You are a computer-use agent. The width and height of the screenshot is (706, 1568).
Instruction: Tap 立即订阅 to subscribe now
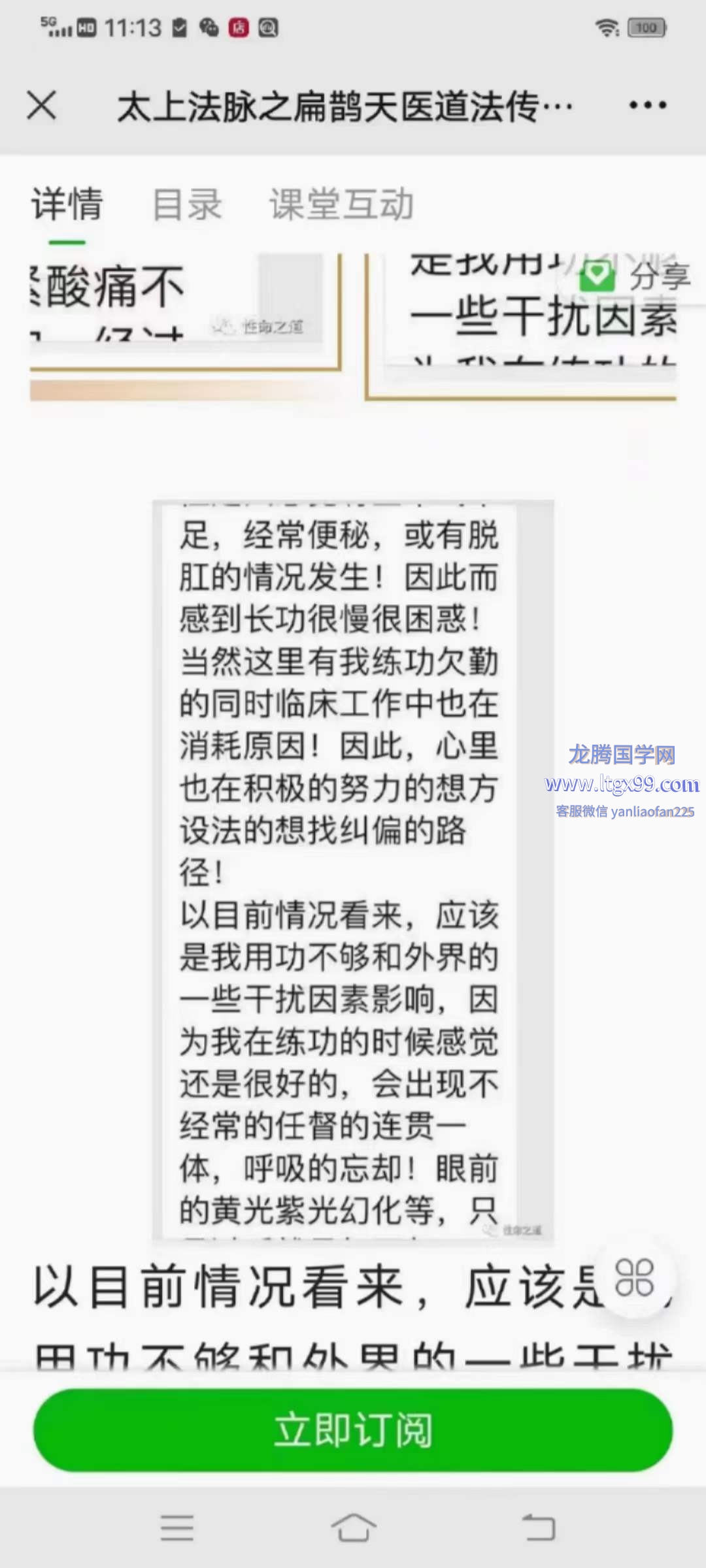pyautogui.click(x=353, y=1429)
